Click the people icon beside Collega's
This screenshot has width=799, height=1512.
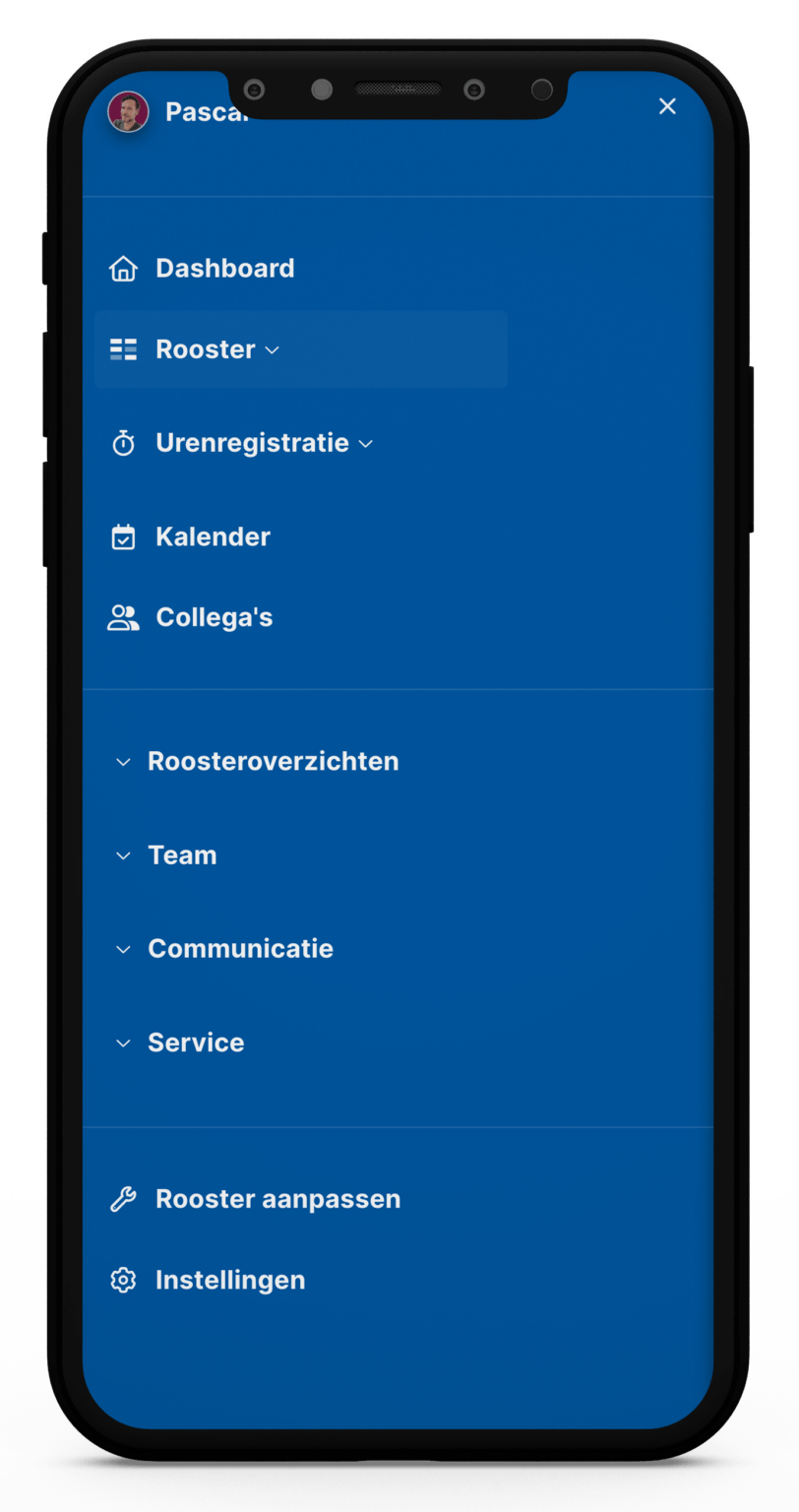tap(123, 617)
